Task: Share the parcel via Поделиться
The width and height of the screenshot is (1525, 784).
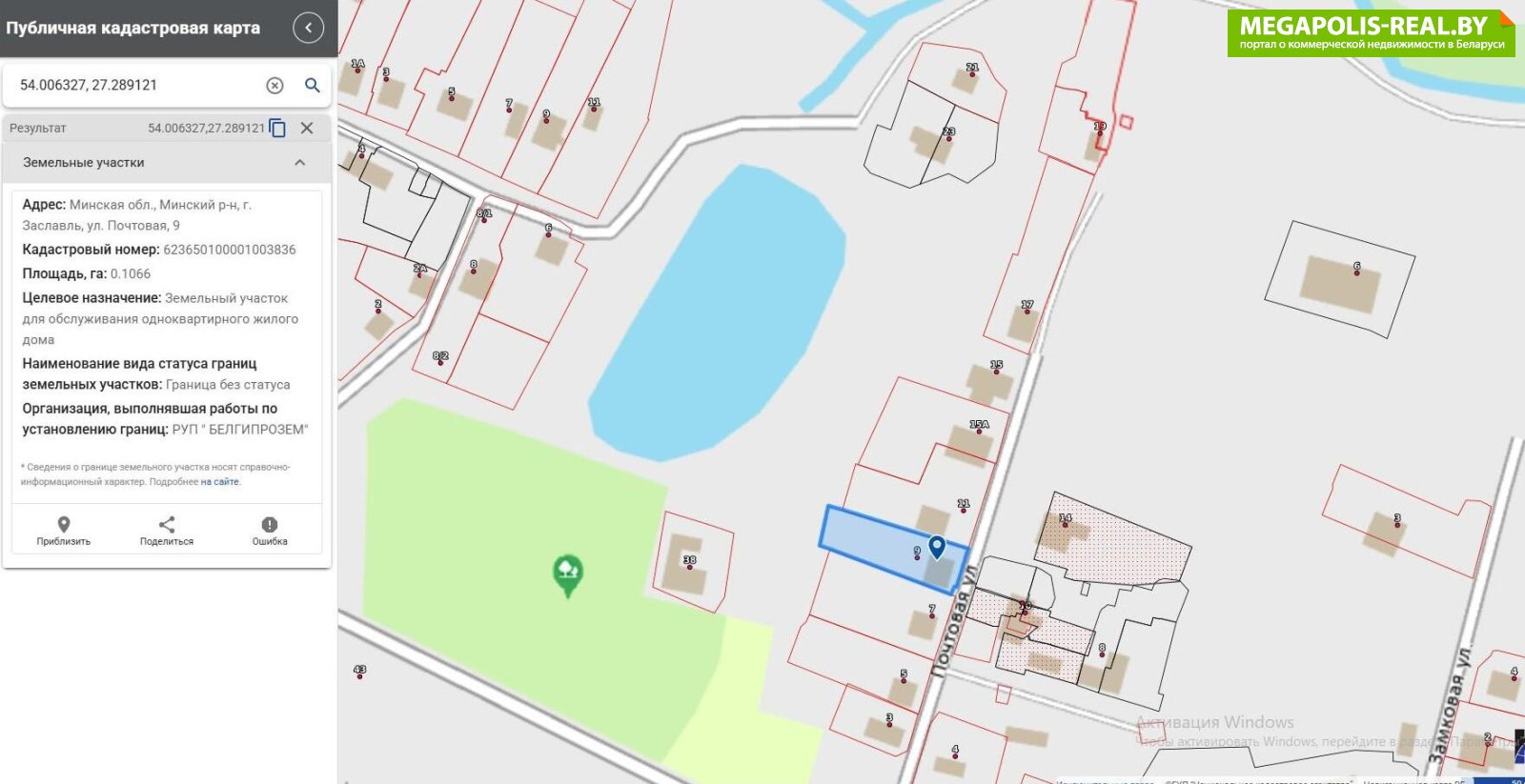Action: (167, 531)
